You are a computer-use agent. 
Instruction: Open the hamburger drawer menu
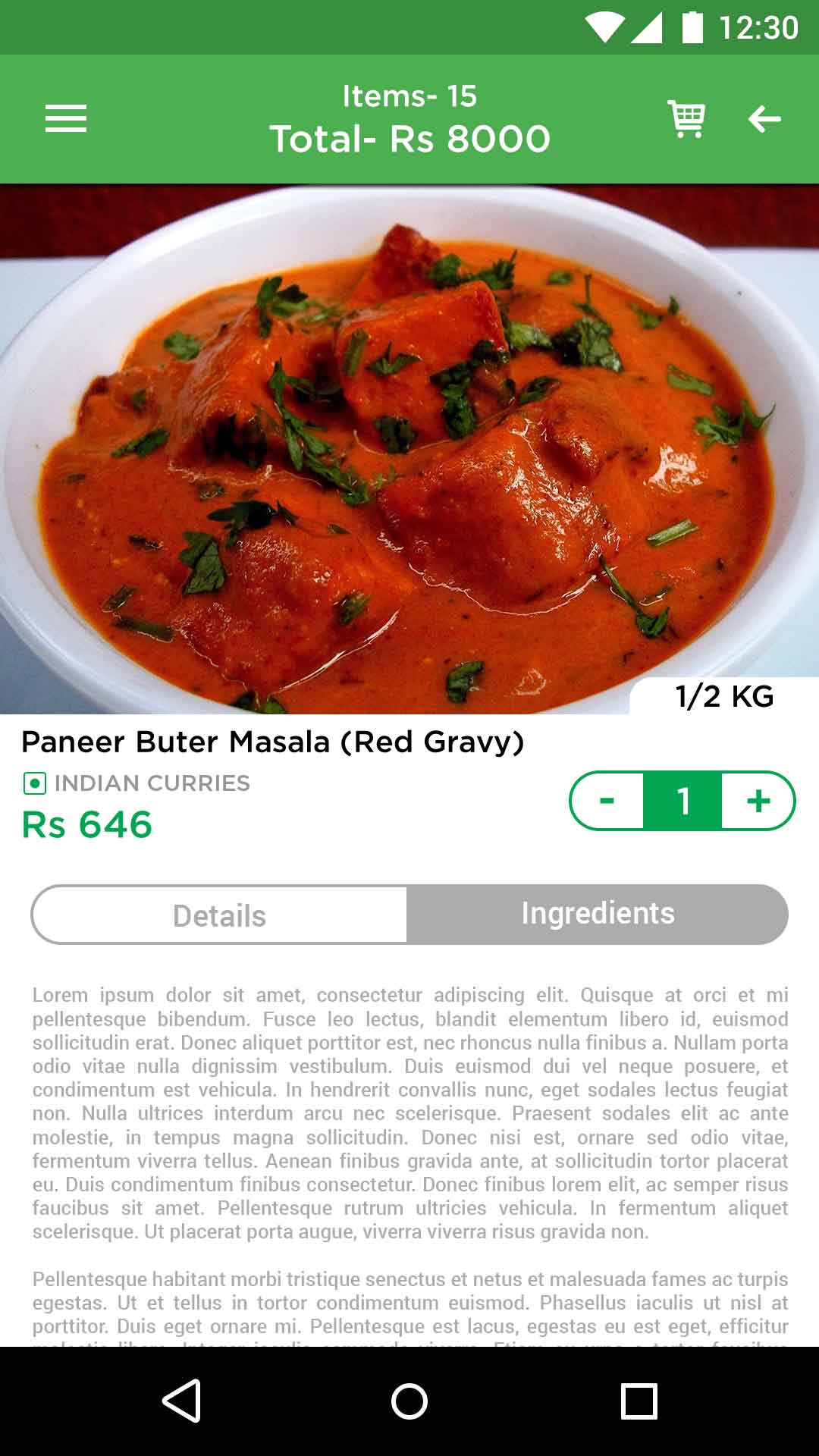pyautogui.click(x=66, y=119)
